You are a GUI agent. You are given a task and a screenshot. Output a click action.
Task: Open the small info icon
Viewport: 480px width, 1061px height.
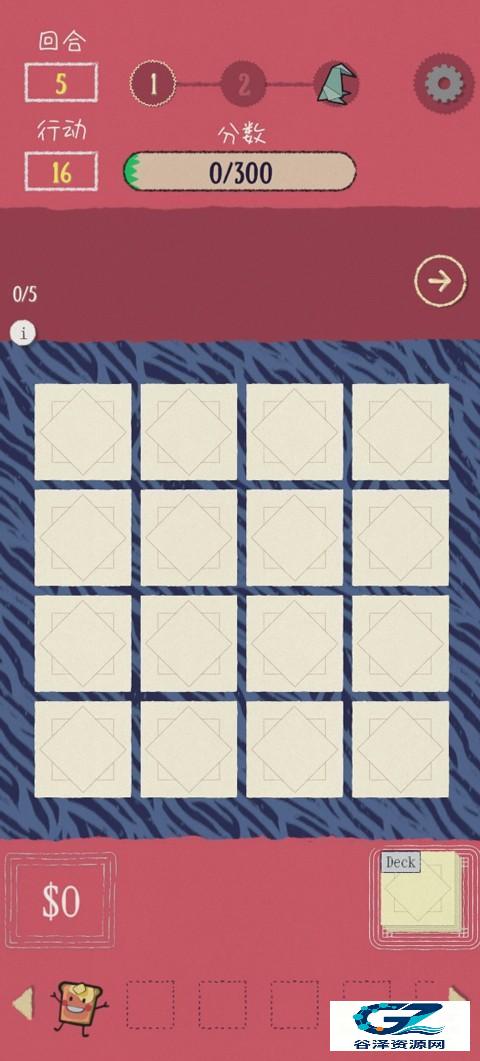(24, 333)
